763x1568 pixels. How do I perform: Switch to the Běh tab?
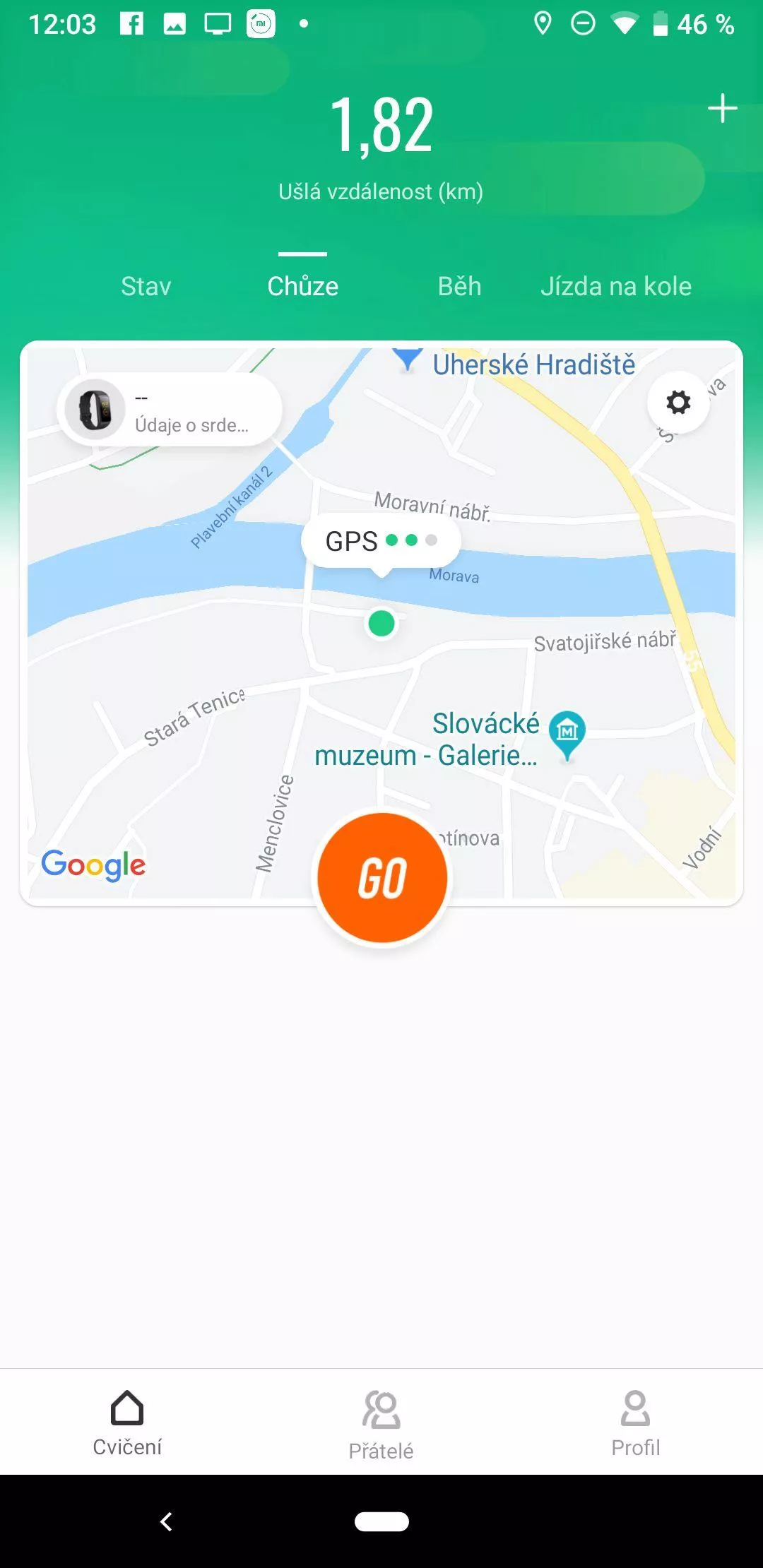click(459, 286)
